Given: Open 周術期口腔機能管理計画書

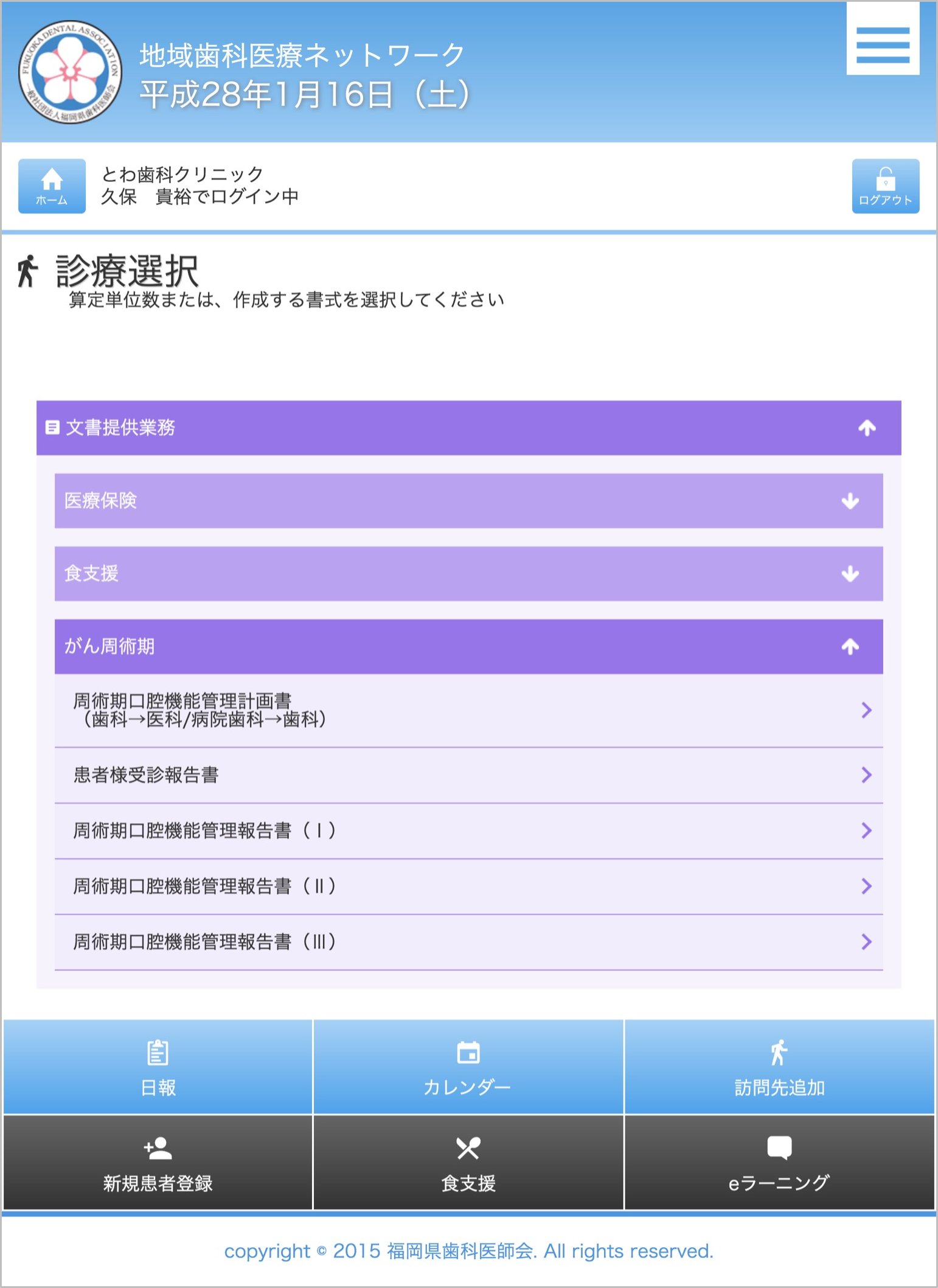Looking at the screenshot, I should [468, 710].
